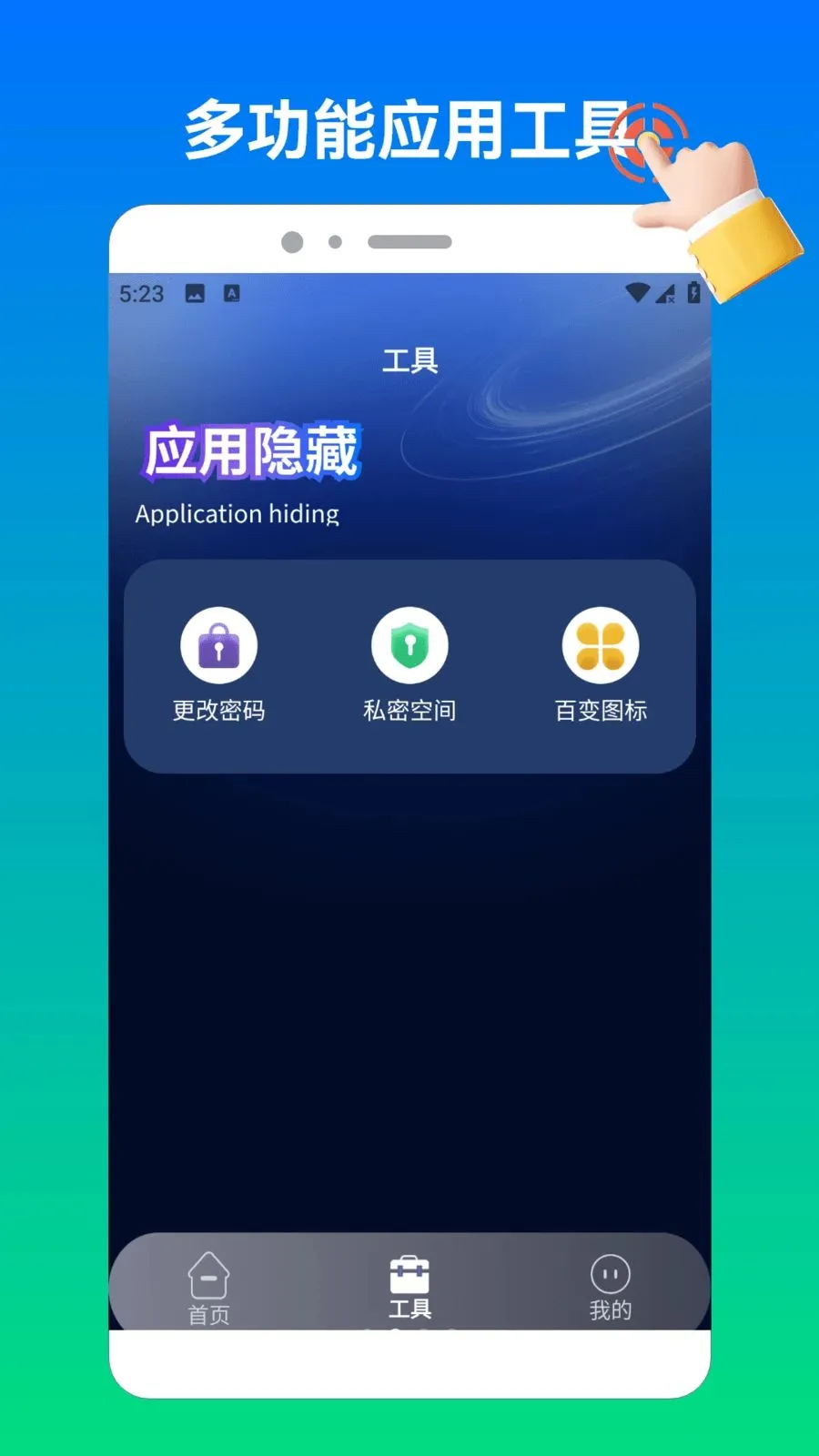Tap the battery icon in status bar

click(694, 291)
